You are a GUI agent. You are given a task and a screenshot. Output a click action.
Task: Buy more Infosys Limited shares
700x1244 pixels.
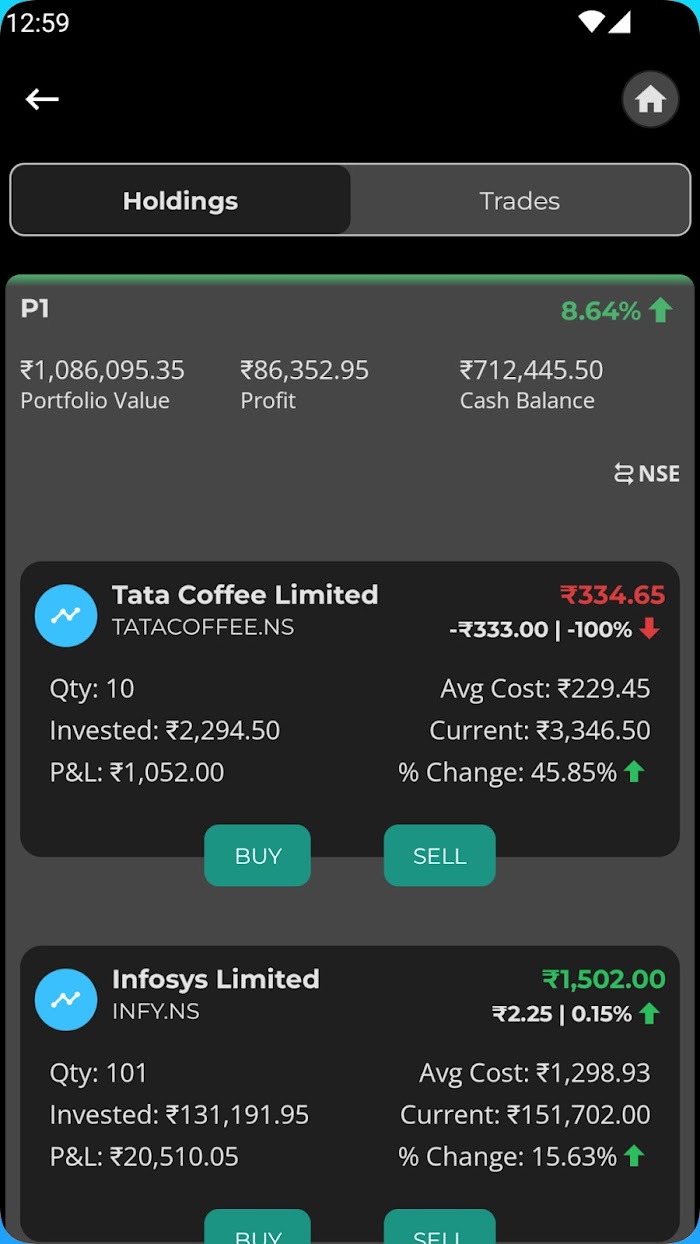pyautogui.click(x=258, y=1228)
